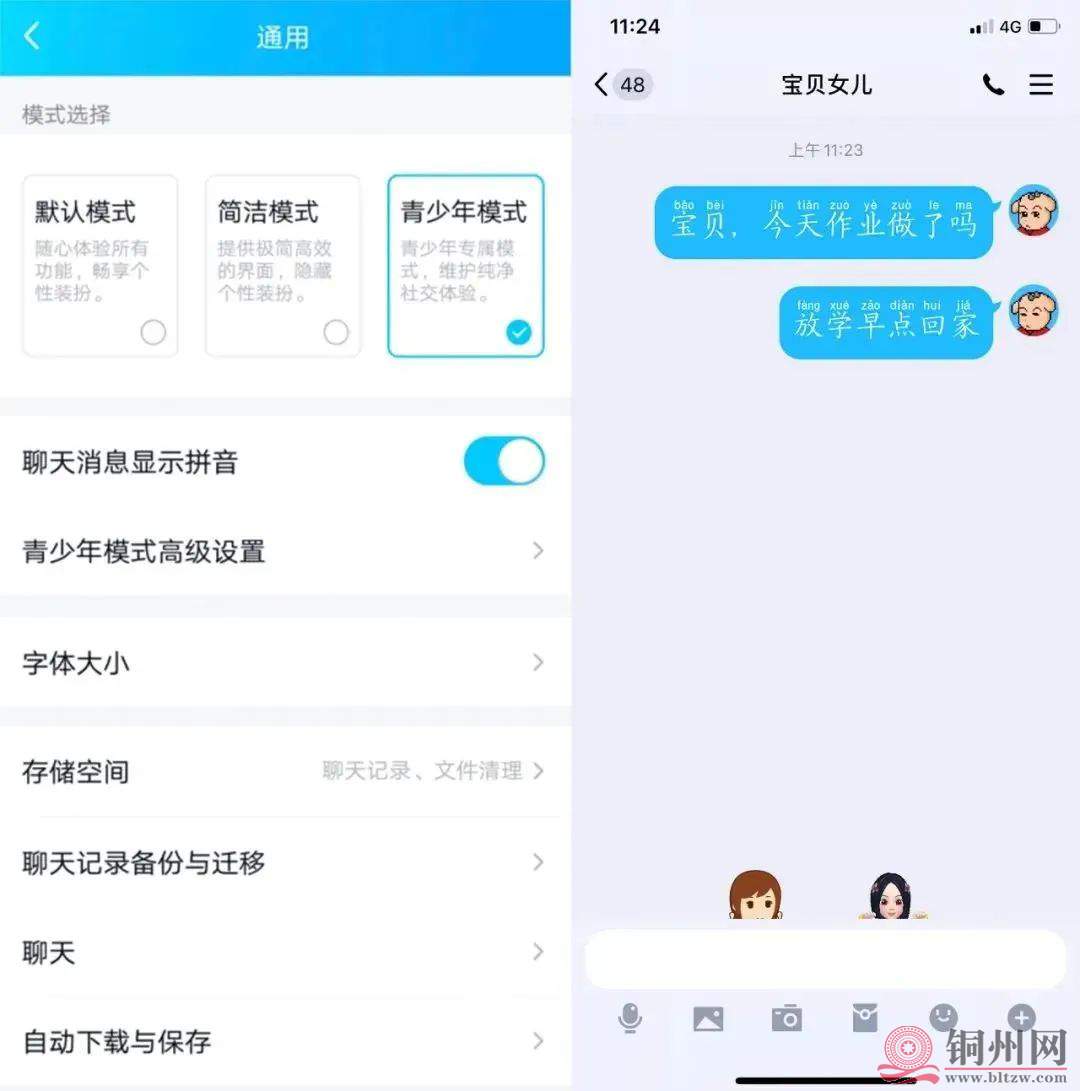Open the emoji picker
Viewport: 1080px width, 1091px height.
click(943, 1017)
